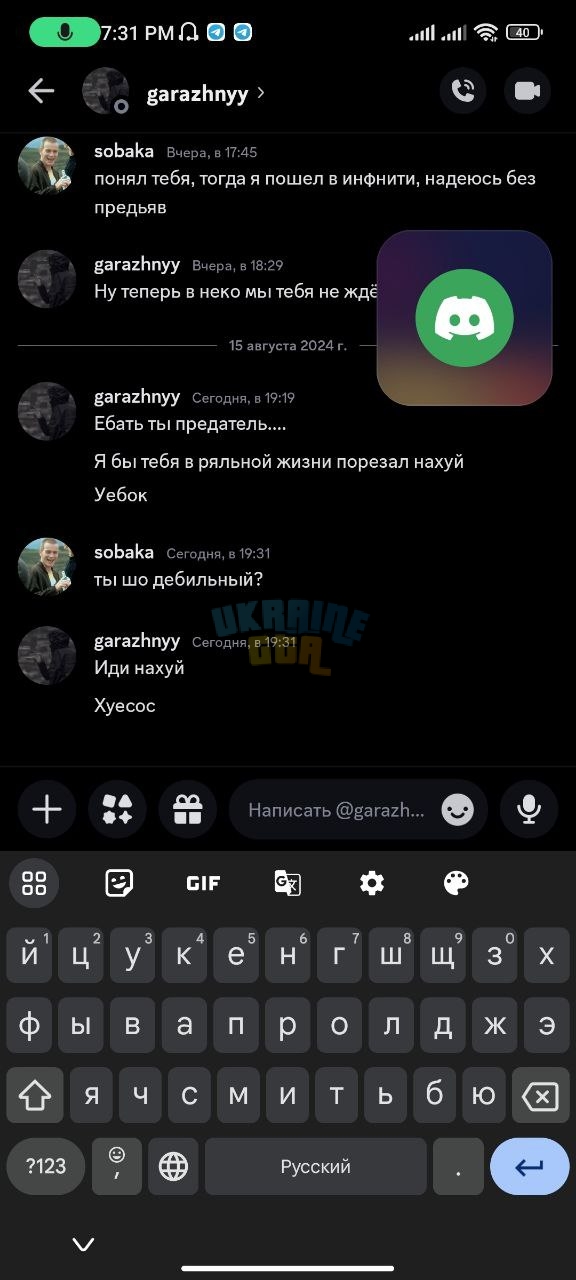Tap the keyboard backspace key
576x1280 pixels.
(x=540, y=1095)
